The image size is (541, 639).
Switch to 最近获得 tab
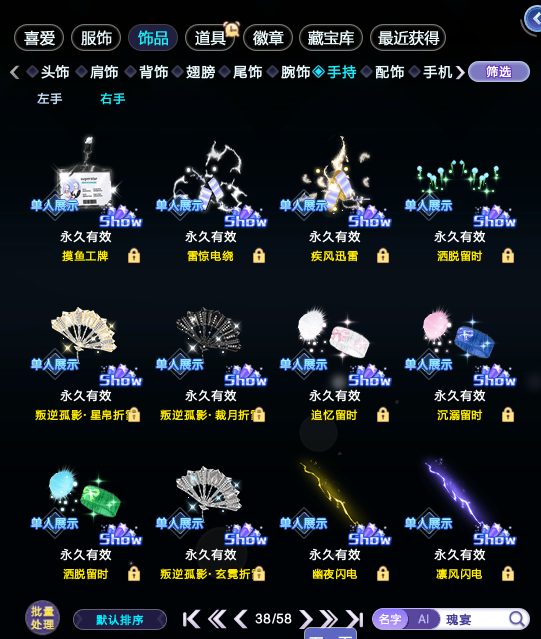(x=408, y=38)
